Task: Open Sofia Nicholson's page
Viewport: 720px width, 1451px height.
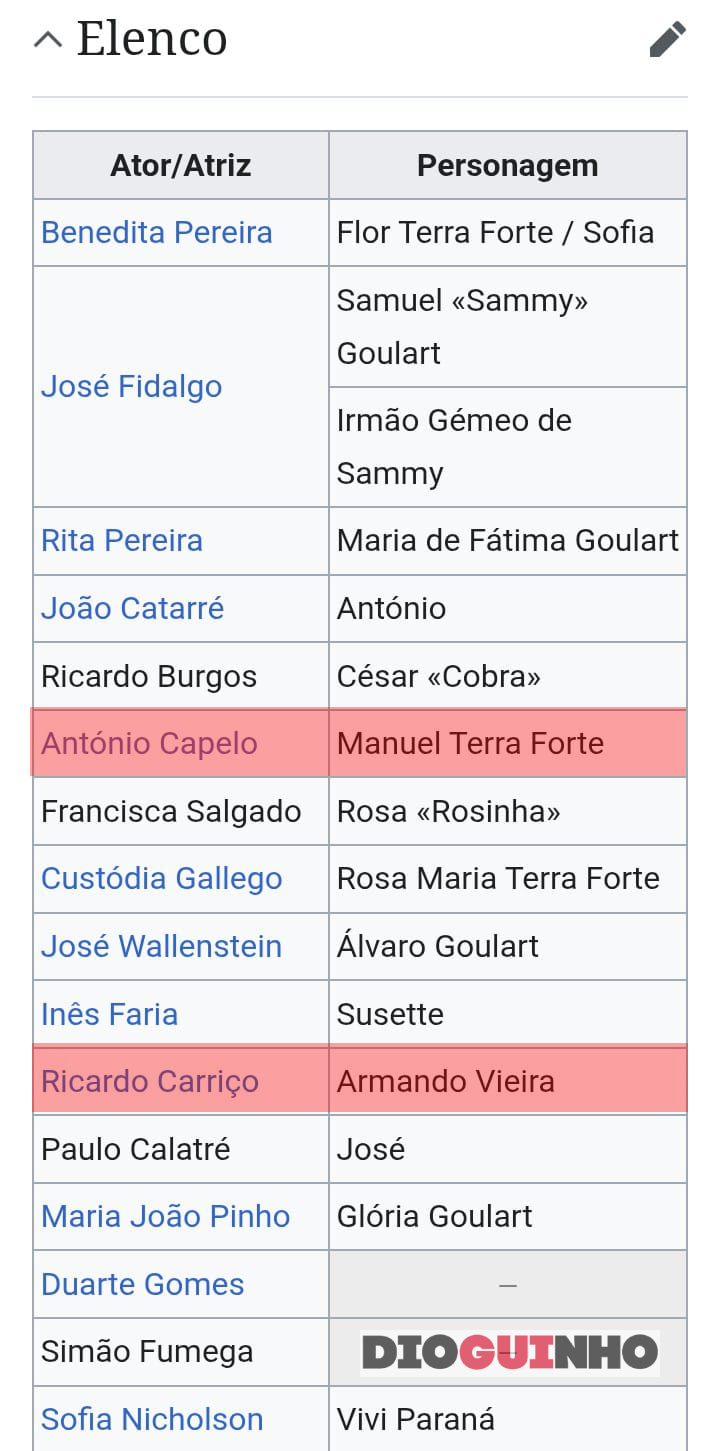Action: (152, 1419)
